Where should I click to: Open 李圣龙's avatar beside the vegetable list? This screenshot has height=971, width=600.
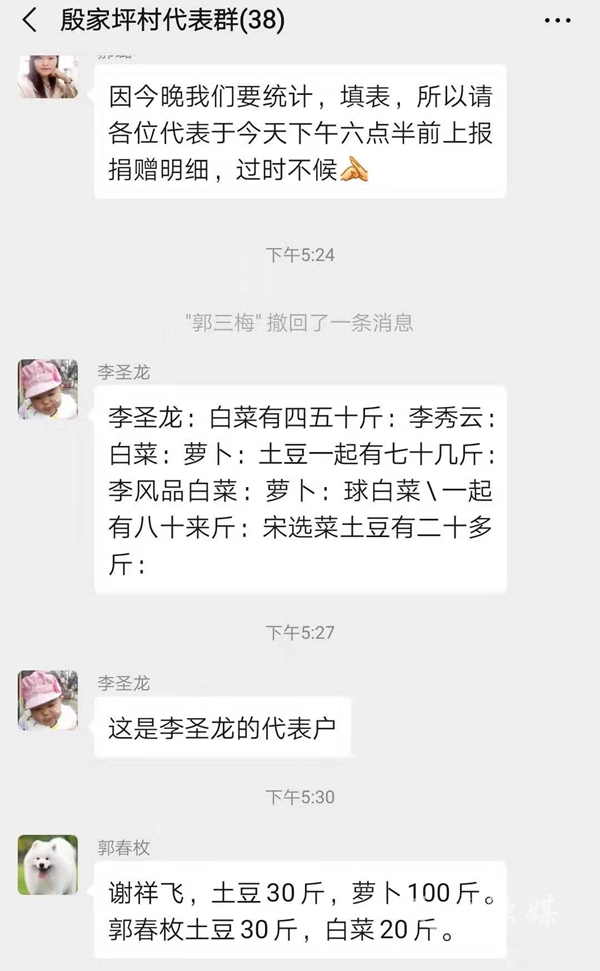tap(47, 389)
